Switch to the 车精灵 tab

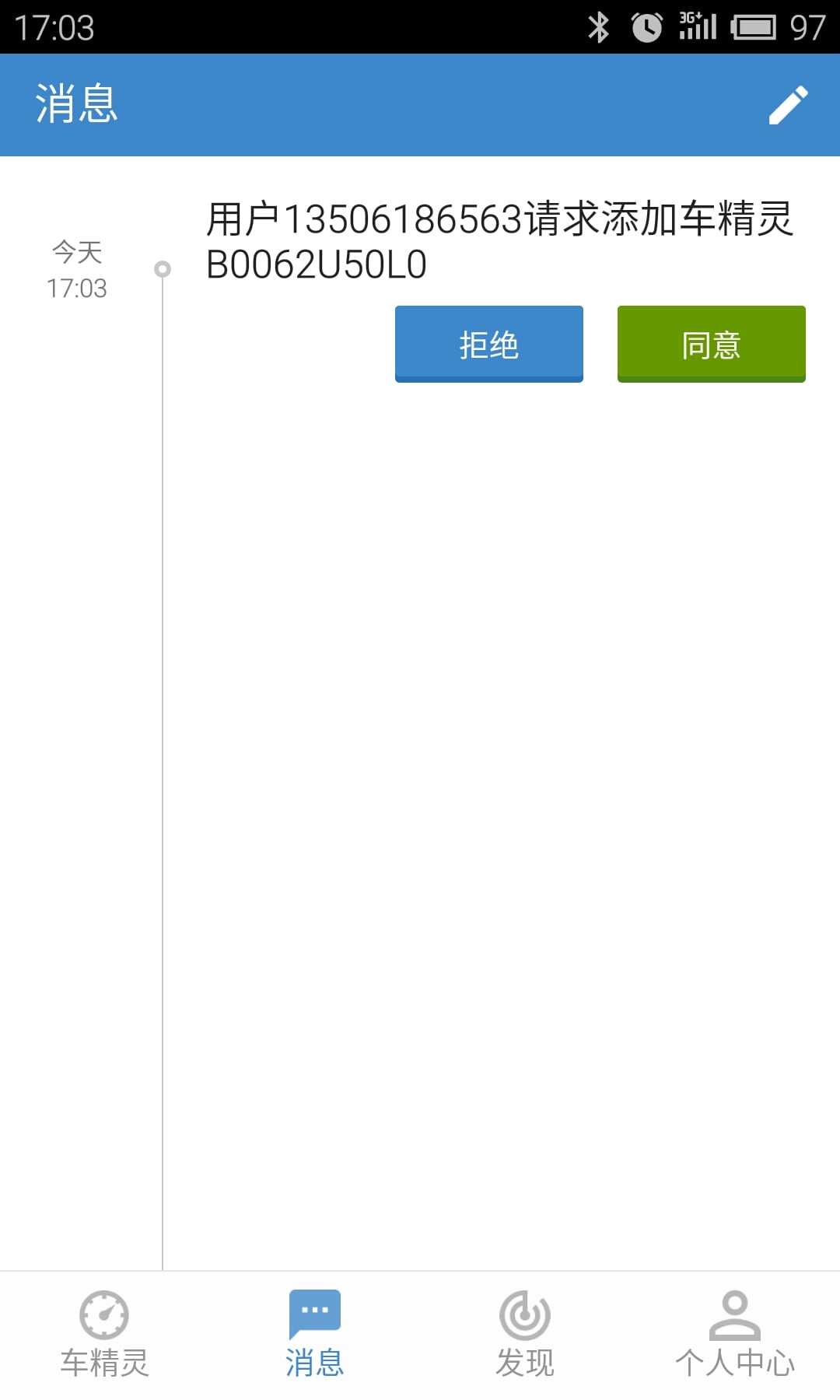click(x=105, y=1335)
